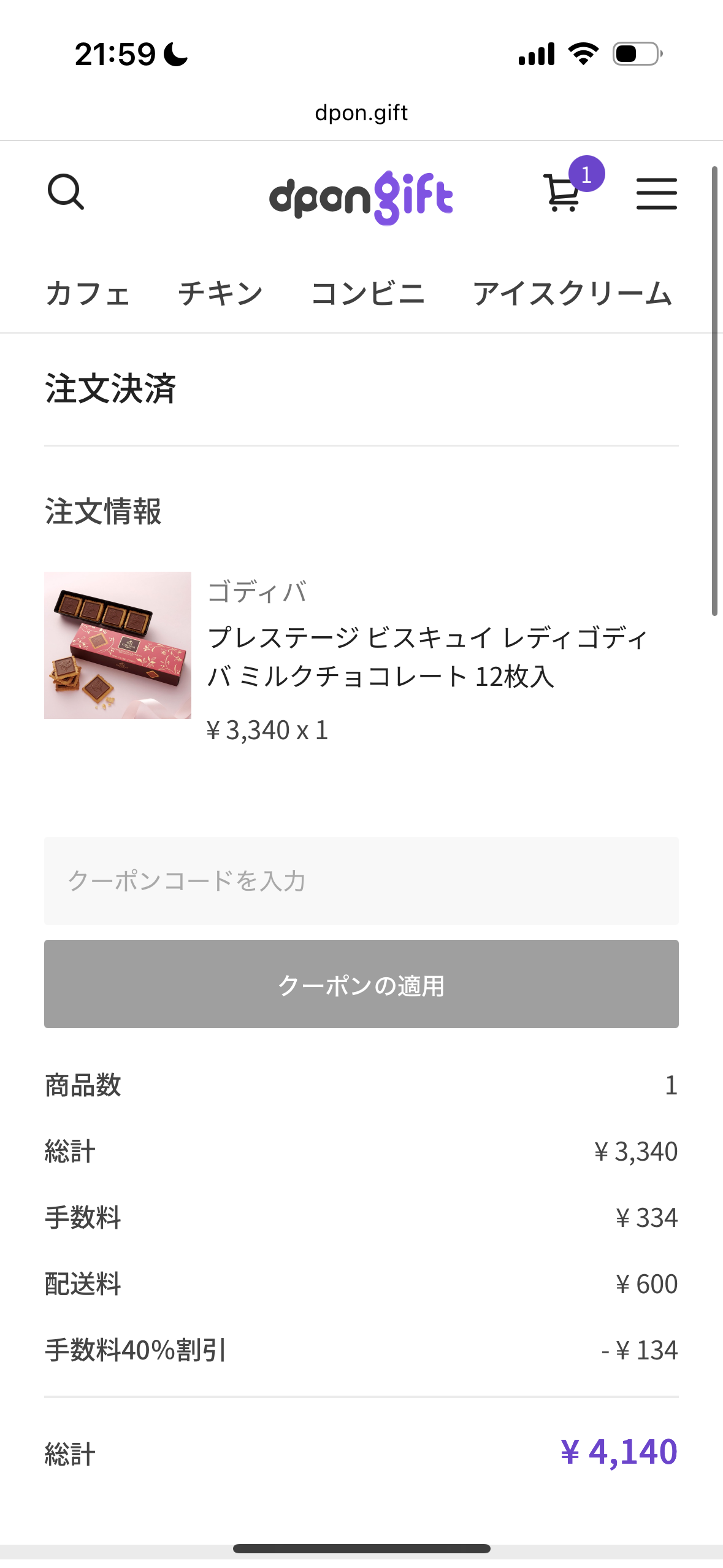
Task: Open the shopping cart
Action: coord(563,193)
